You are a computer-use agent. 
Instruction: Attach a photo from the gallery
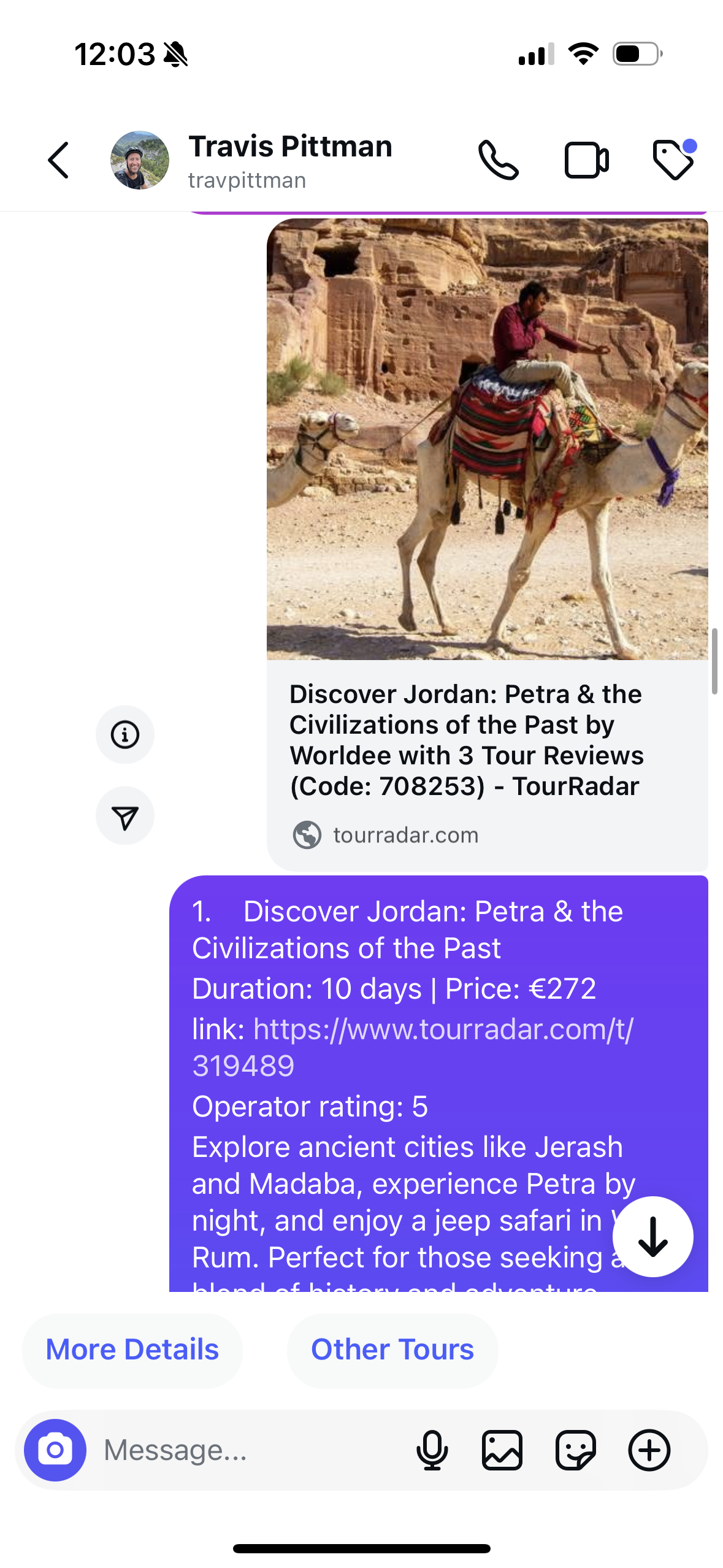[502, 1450]
